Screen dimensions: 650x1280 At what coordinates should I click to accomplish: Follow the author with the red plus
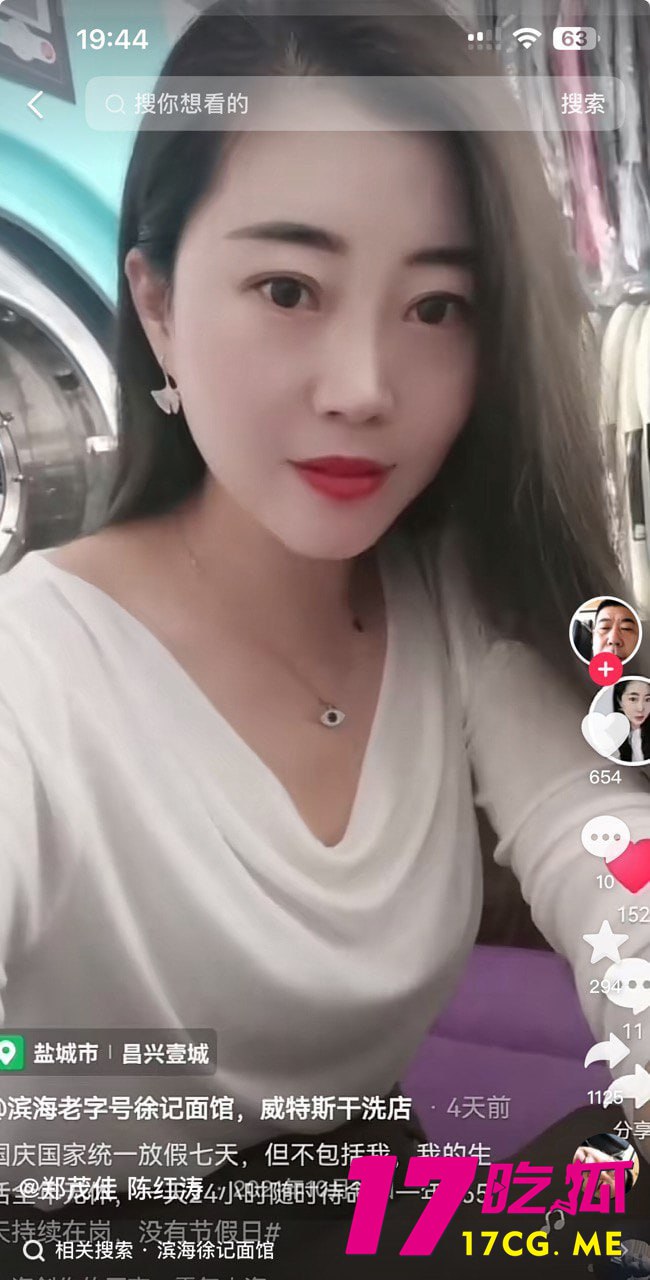point(605,668)
